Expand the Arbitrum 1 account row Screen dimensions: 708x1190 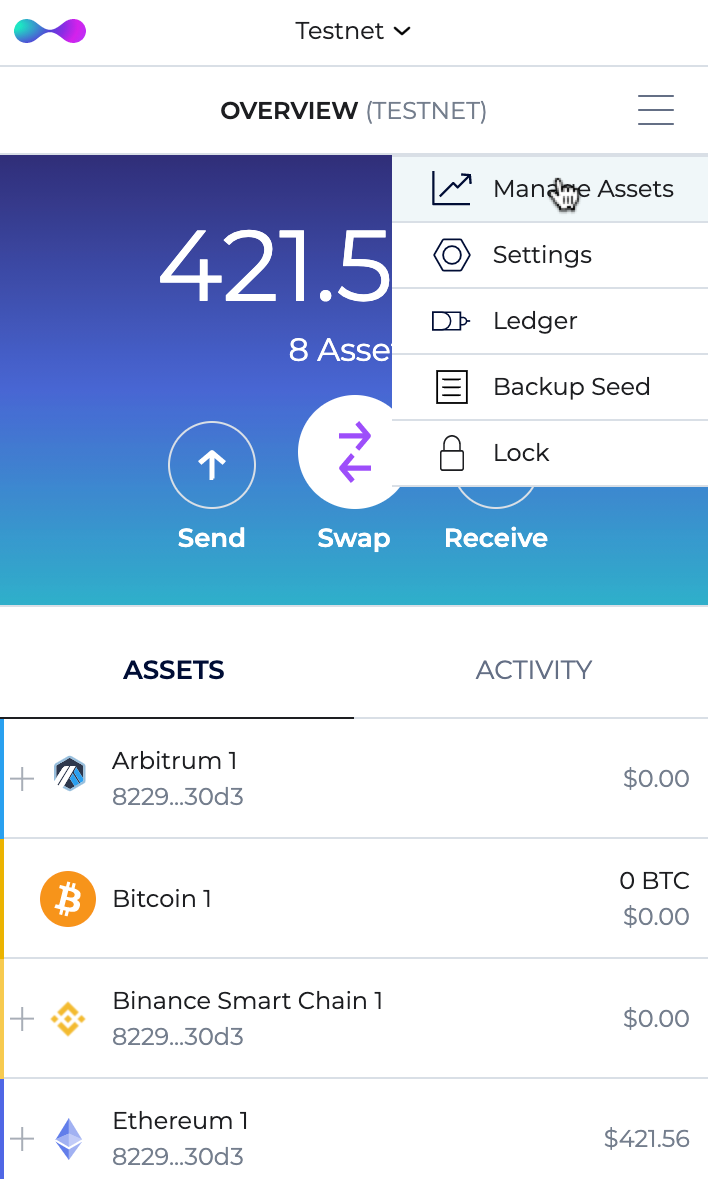[x=22, y=778]
